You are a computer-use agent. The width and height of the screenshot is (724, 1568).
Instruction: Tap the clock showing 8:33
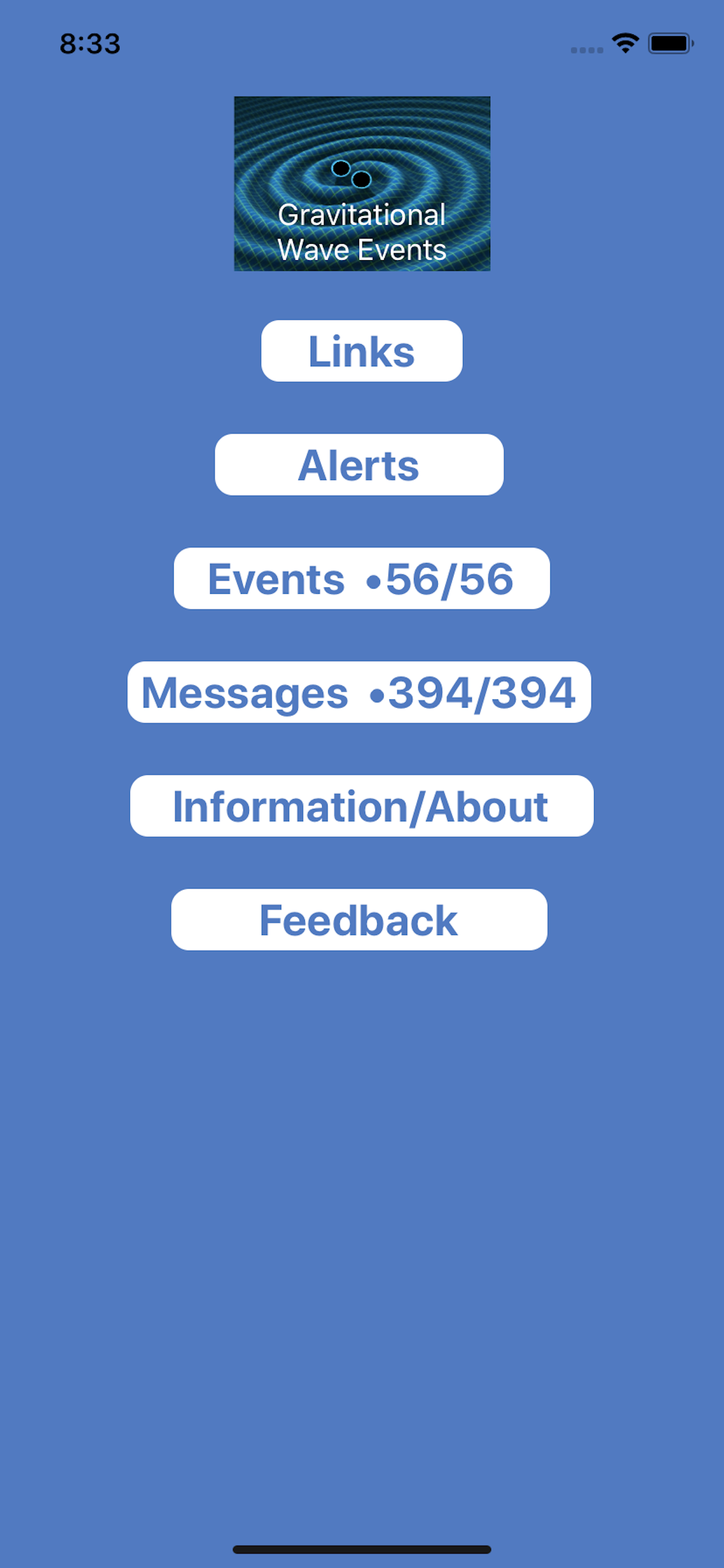pos(90,43)
